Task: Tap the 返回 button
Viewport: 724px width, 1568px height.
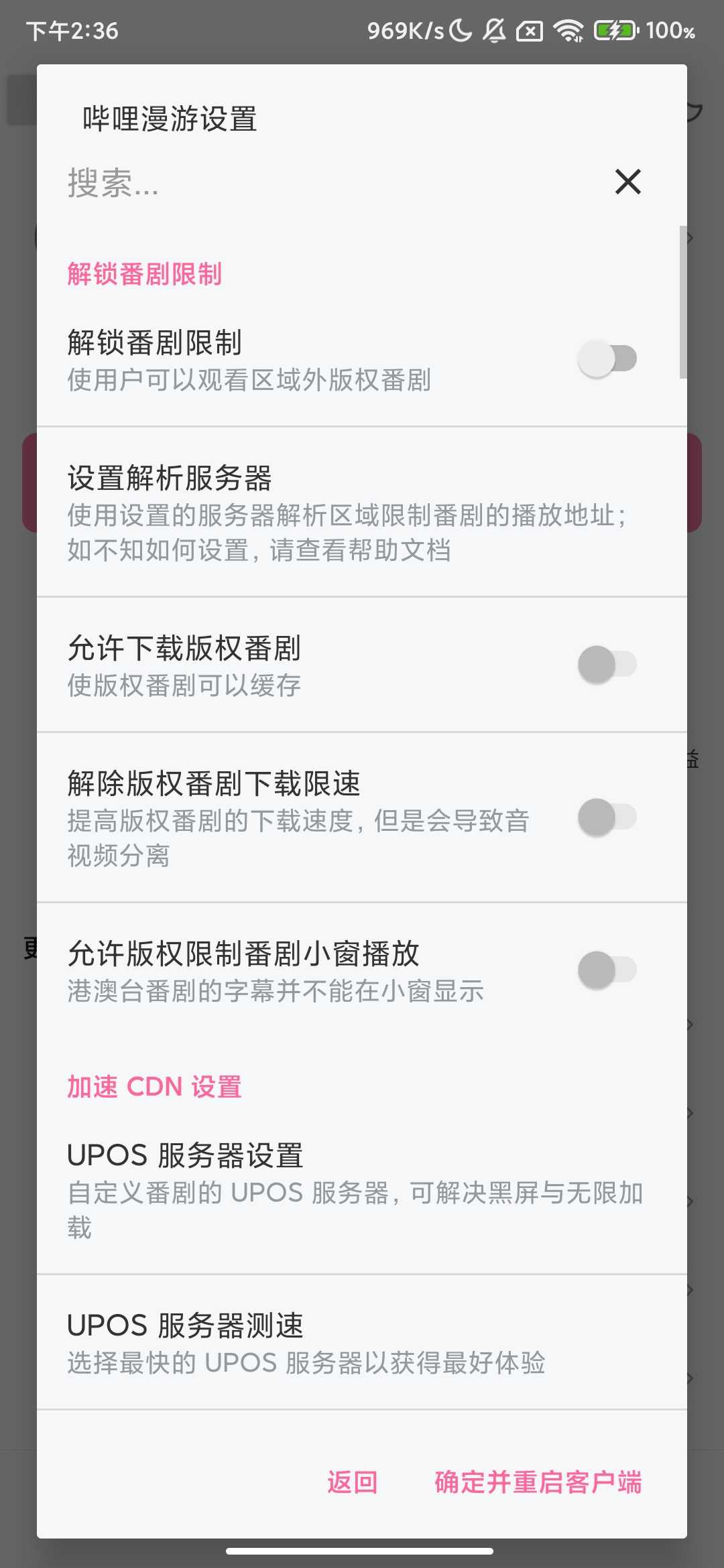Action: click(x=351, y=1482)
